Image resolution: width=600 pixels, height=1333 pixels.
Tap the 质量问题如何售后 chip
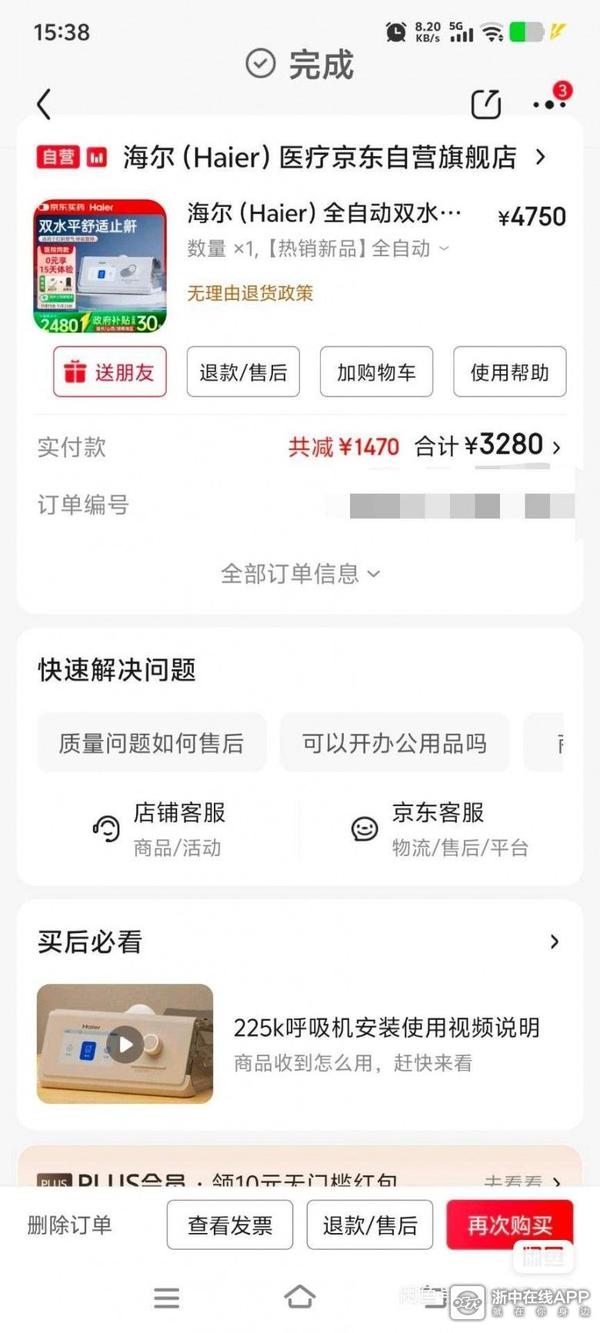[x=151, y=743]
